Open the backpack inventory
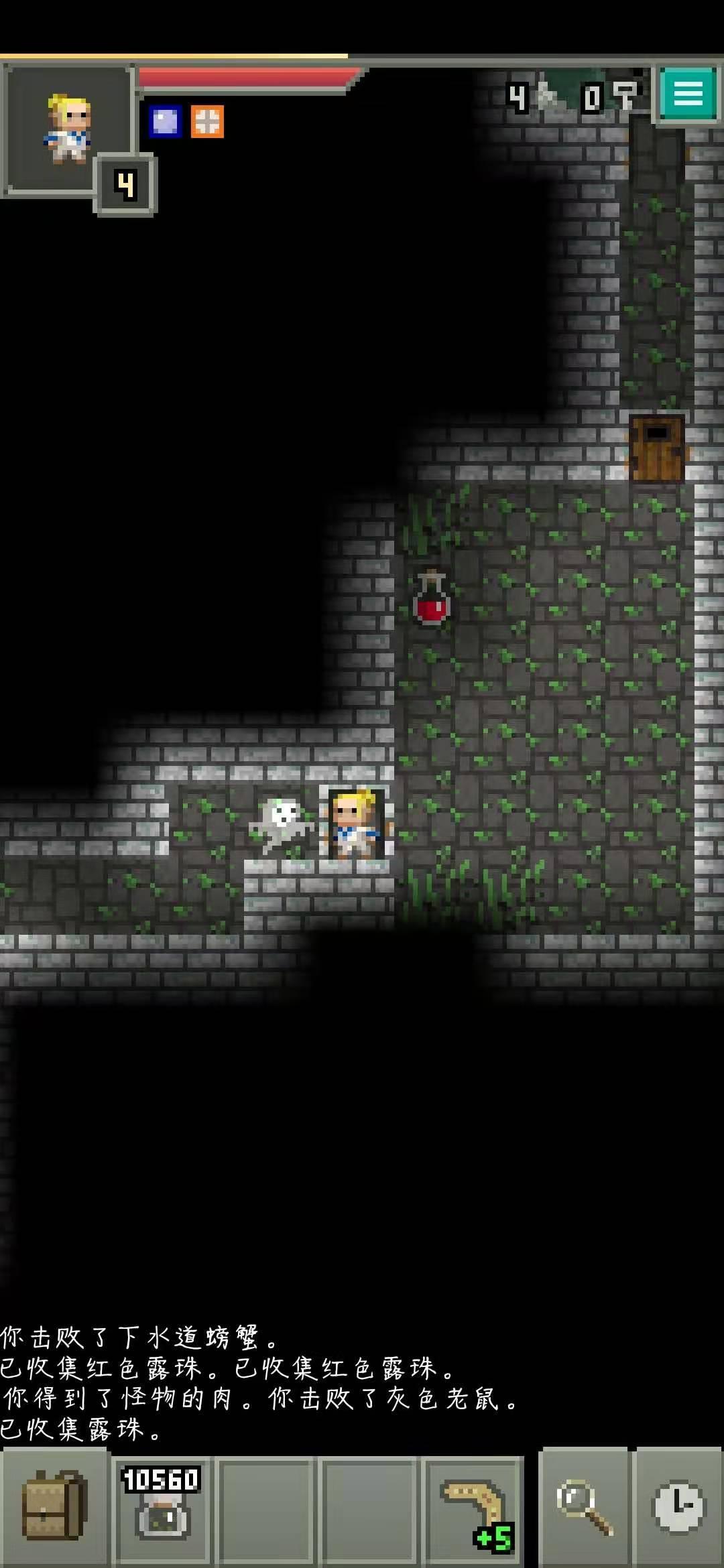The height and width of the screenshot is (1568, 724). [54, 1509]
